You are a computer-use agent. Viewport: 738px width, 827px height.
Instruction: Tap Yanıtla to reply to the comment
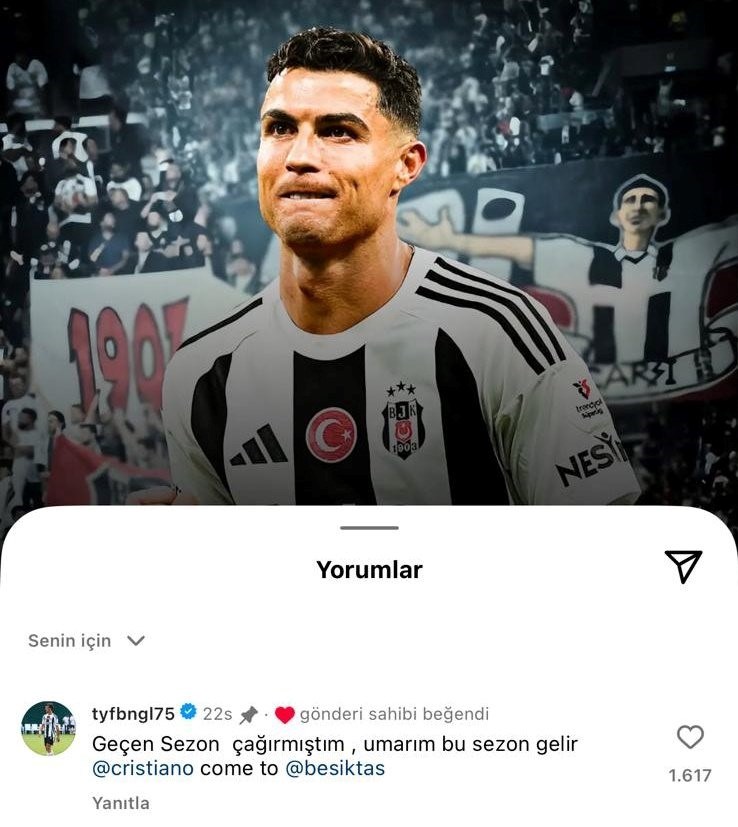(x=121, y=803)
